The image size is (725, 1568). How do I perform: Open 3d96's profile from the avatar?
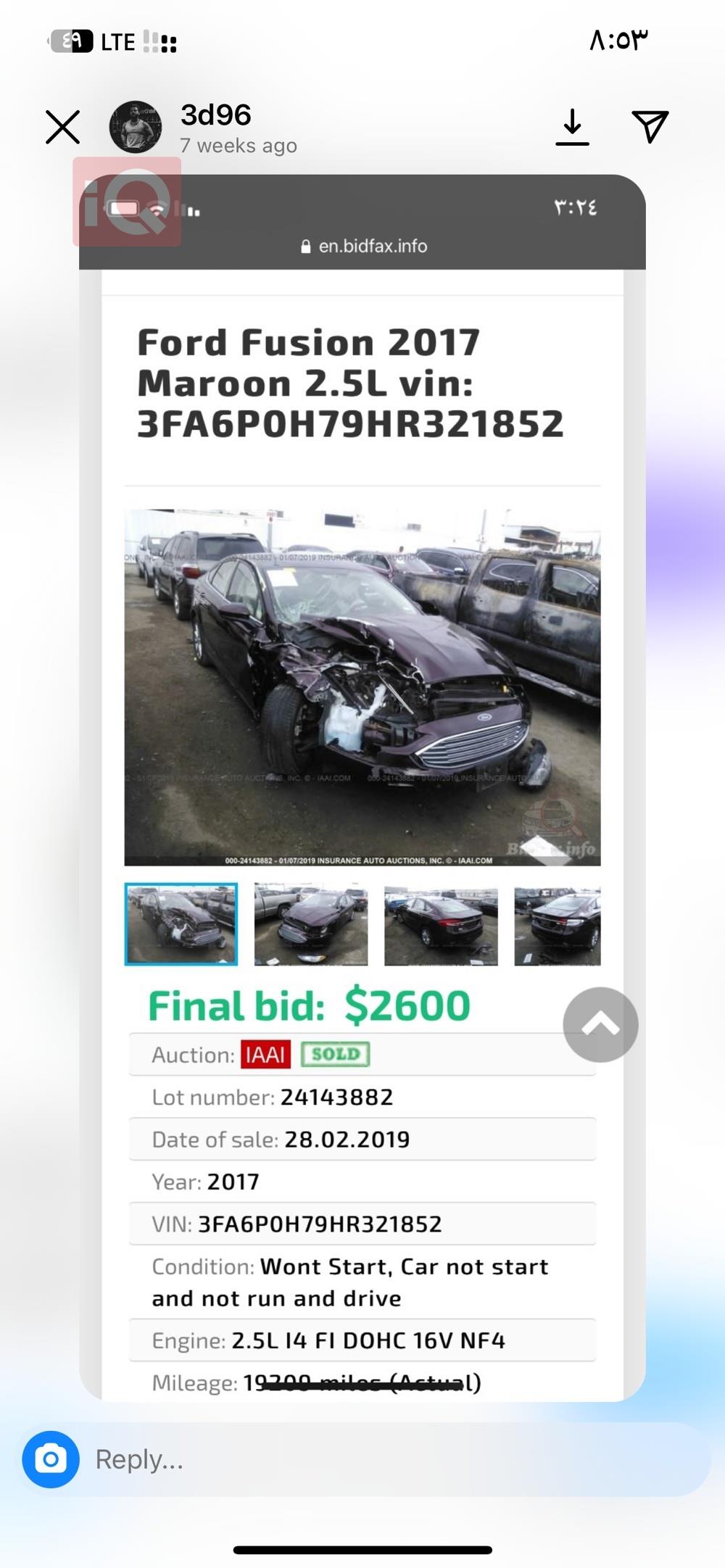136,128
